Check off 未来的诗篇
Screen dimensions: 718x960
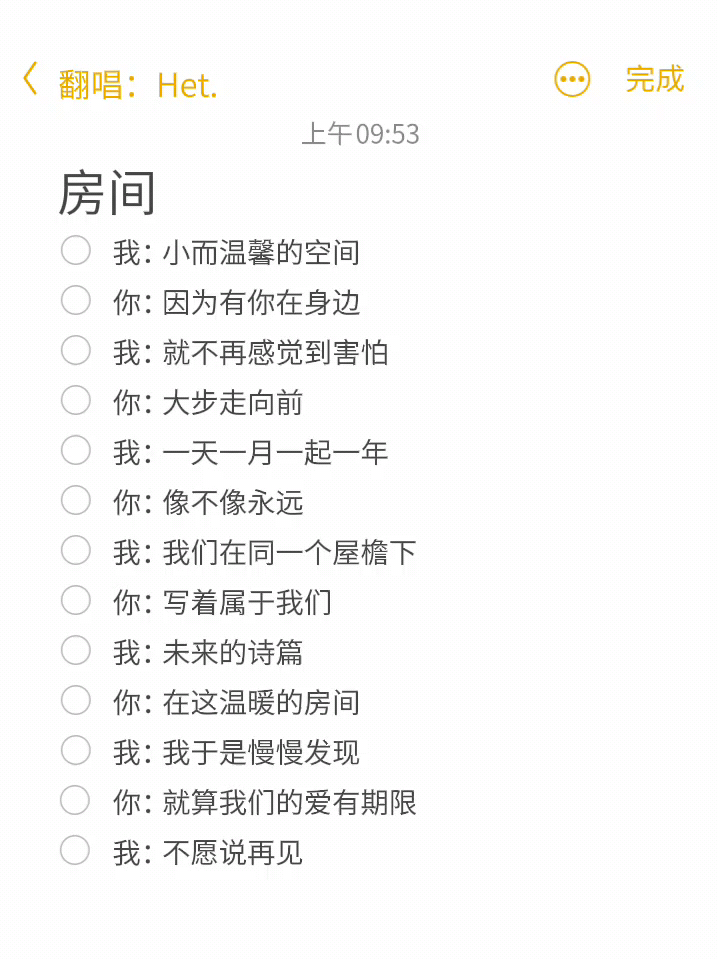pos(76,650)
